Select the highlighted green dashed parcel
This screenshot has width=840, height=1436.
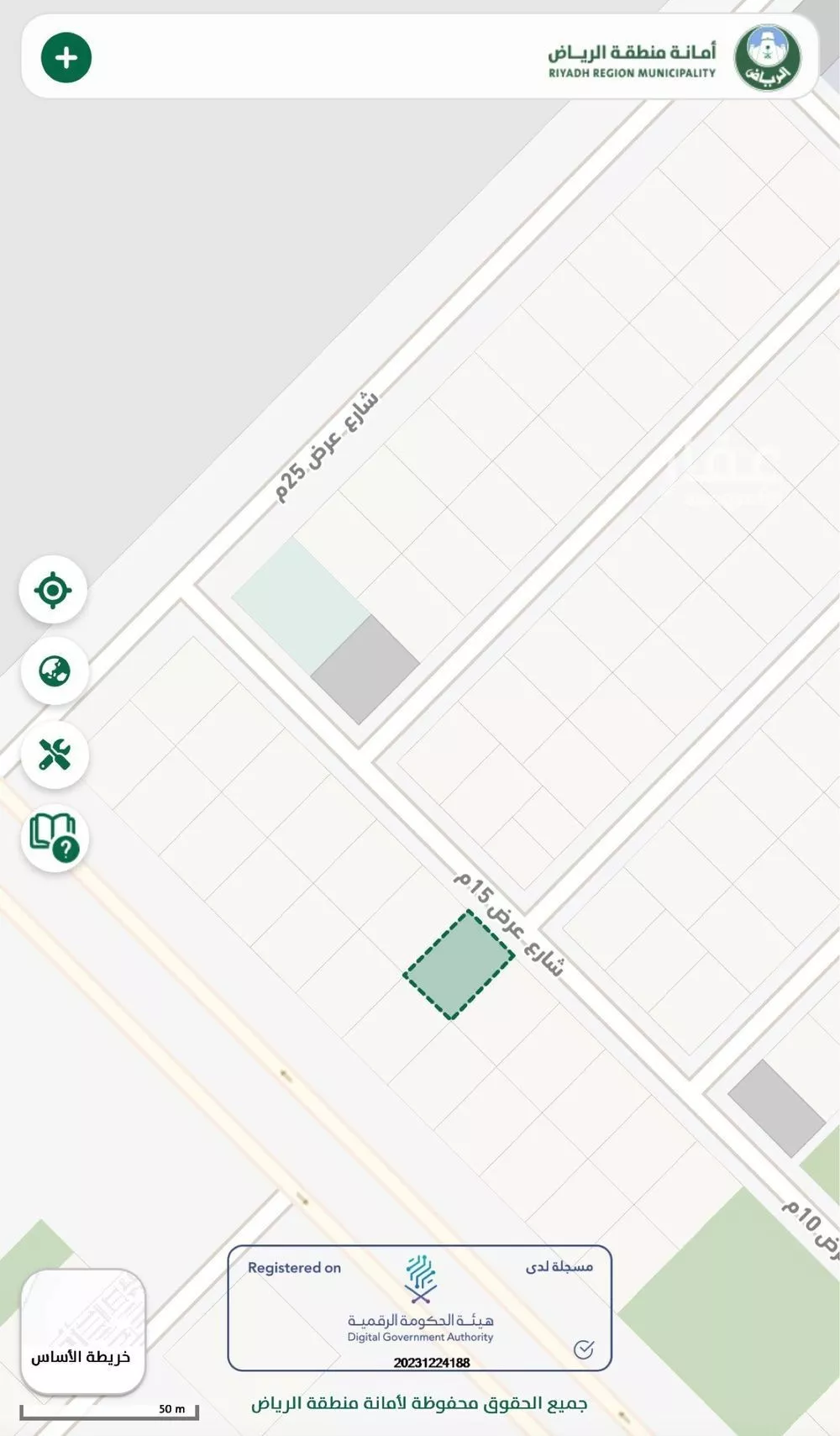(459, 965)
